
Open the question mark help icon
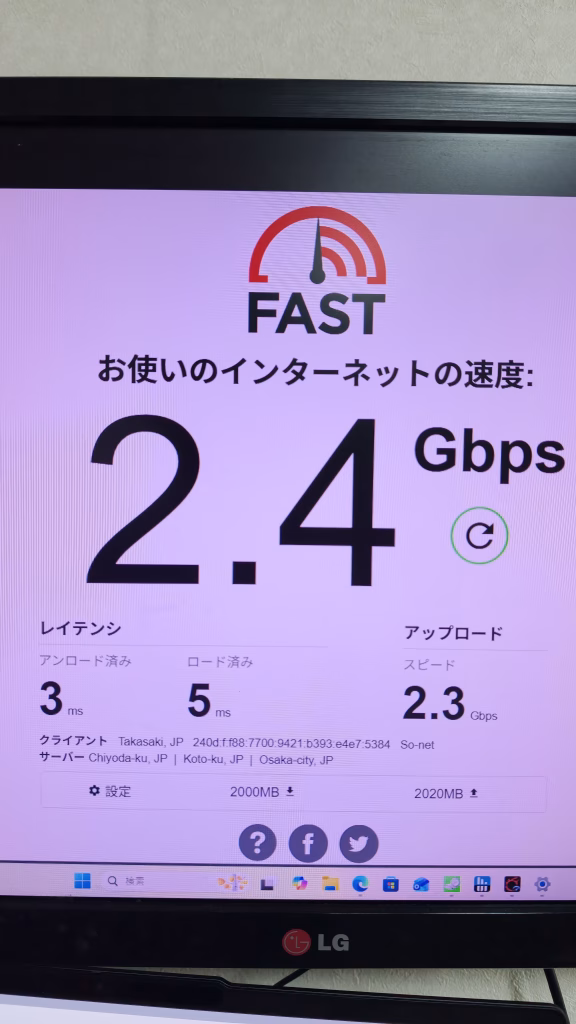tap(257, 843)
